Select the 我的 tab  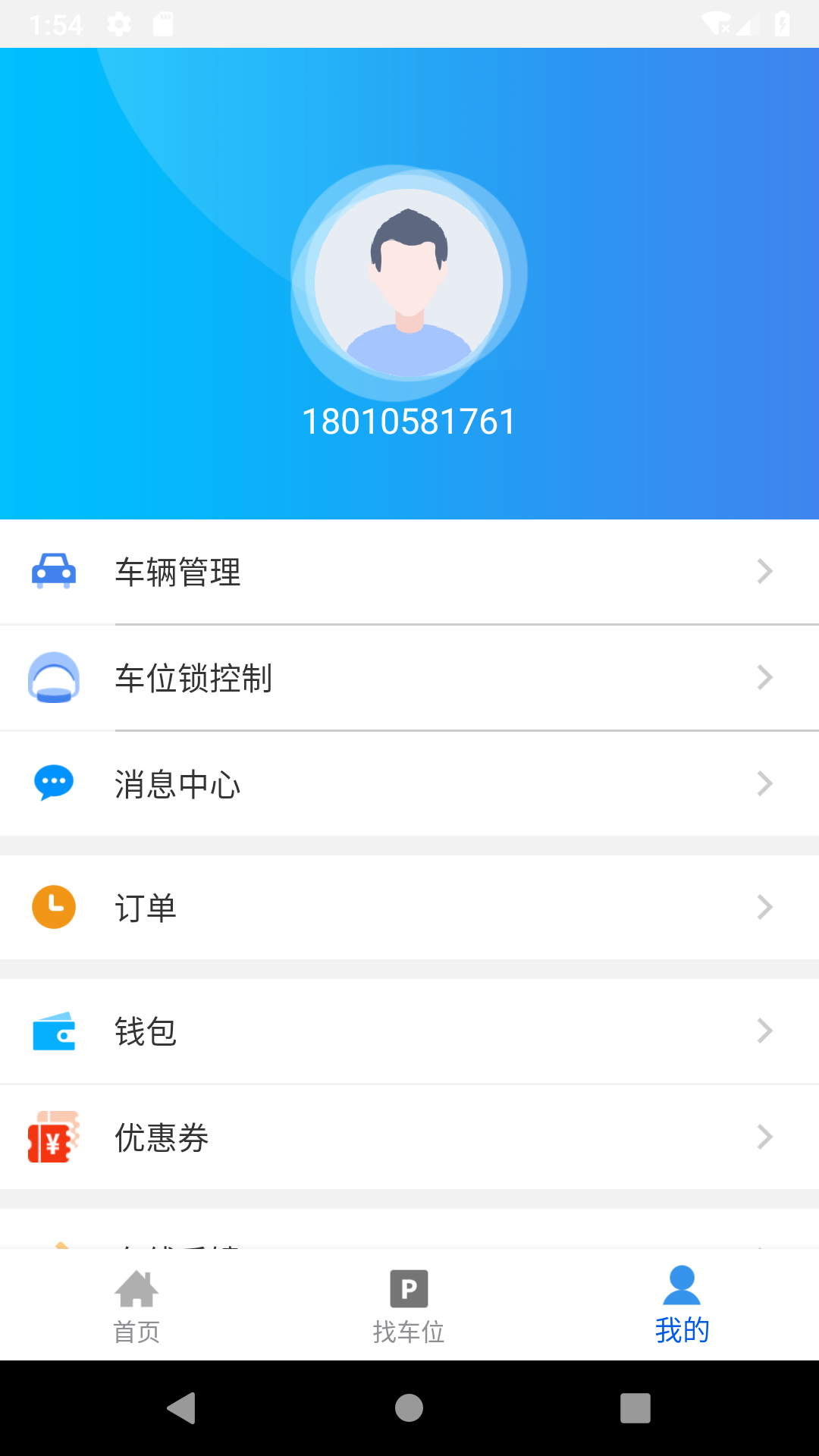click(682, 1306)
